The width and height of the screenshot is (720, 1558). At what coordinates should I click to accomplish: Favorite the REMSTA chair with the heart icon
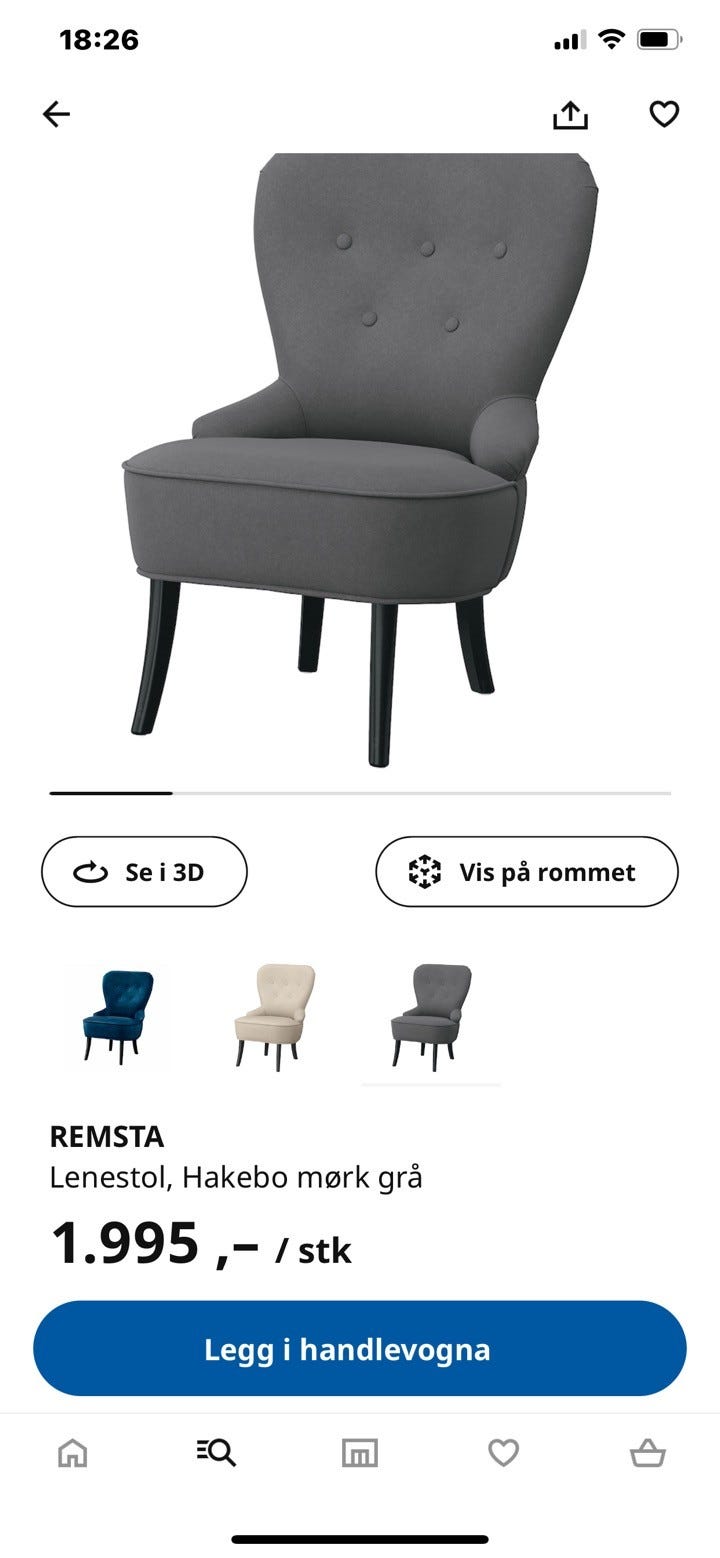[x=663, y=113]
